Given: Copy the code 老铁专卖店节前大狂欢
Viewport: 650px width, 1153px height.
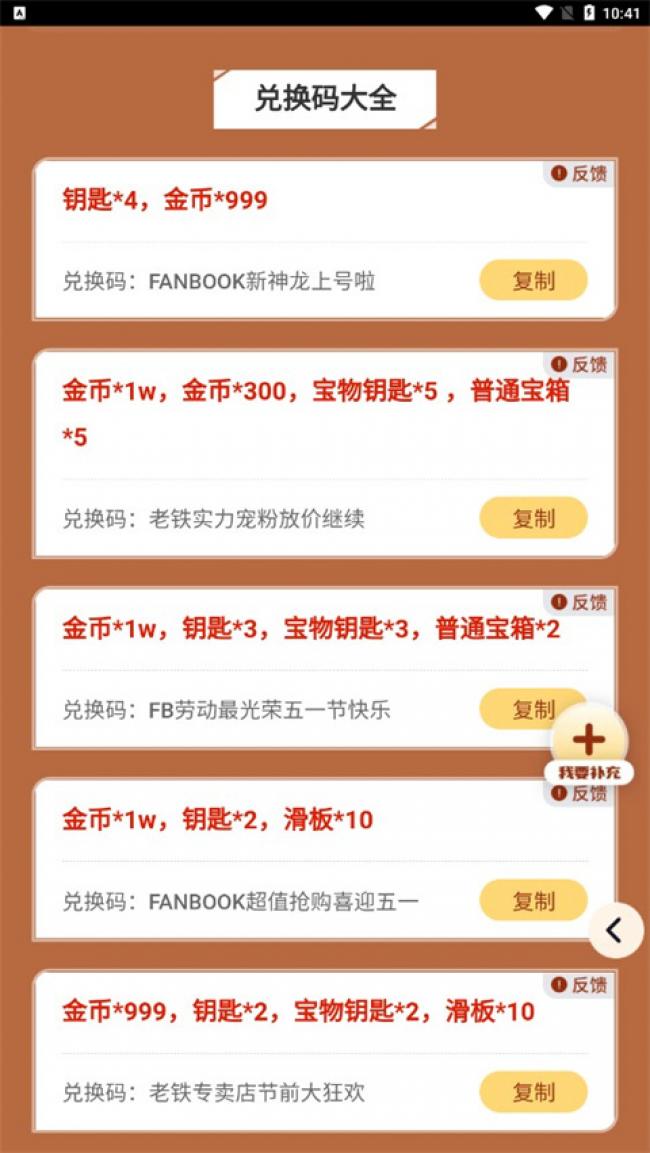Looking at the screenshot, I should 533,1092.
